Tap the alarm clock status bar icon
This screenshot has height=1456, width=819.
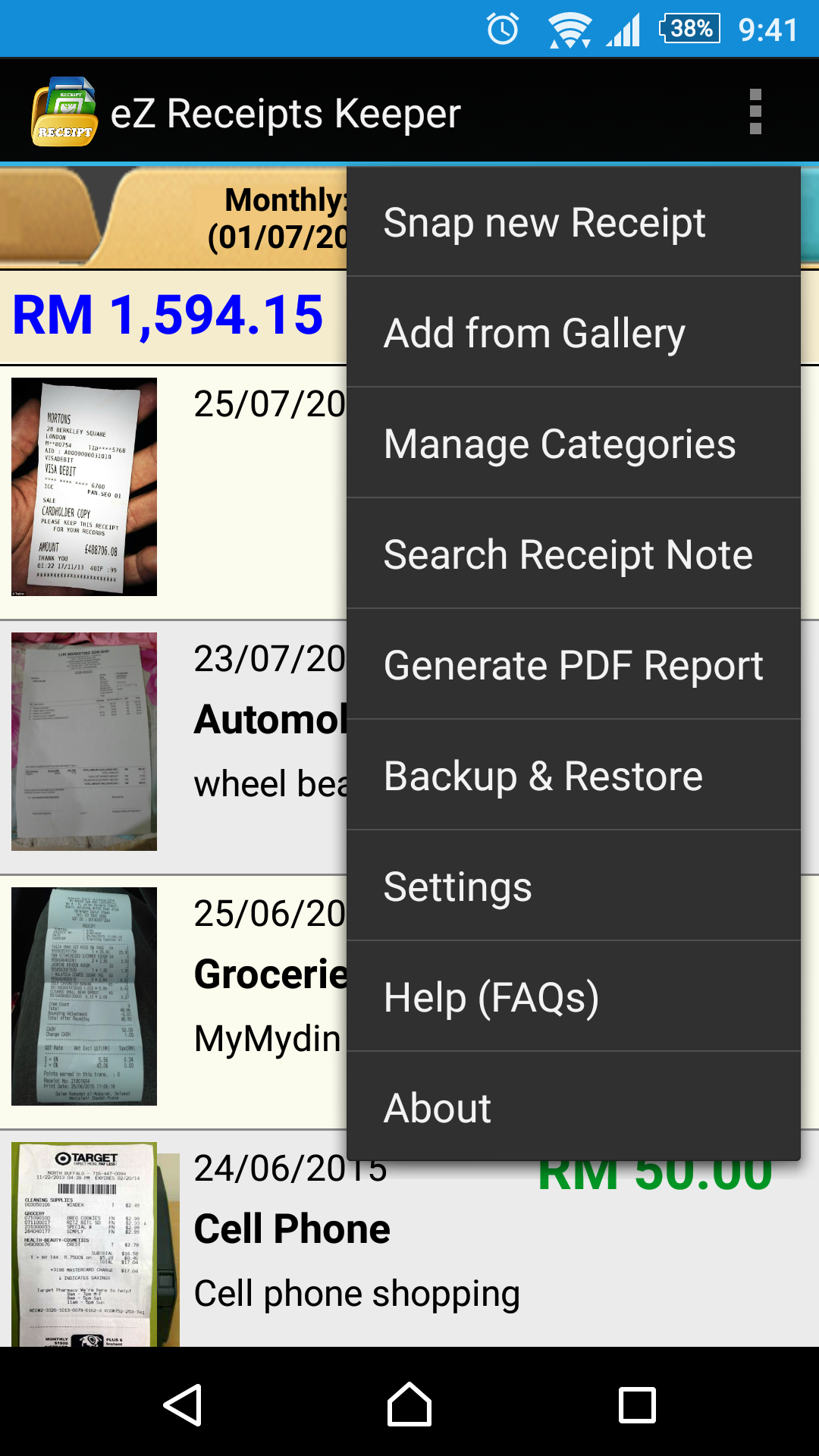click(x=501, y=29)
